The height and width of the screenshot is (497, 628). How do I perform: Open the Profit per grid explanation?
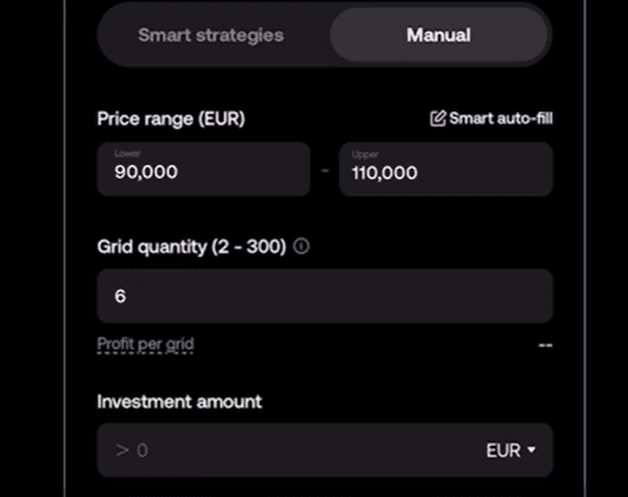click(x=145, y=344)
